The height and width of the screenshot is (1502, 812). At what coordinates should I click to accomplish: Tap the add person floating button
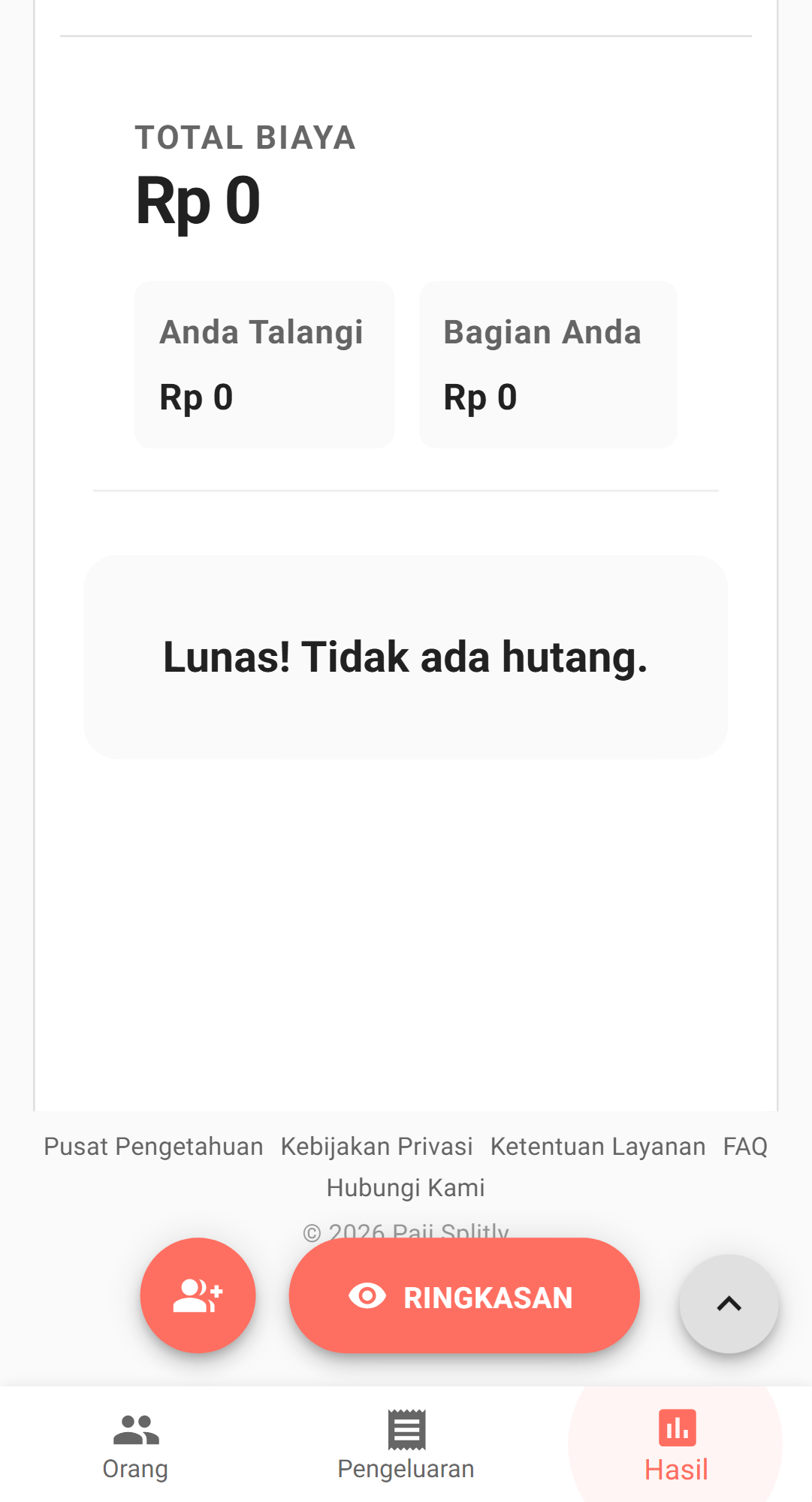point(198,1295)
